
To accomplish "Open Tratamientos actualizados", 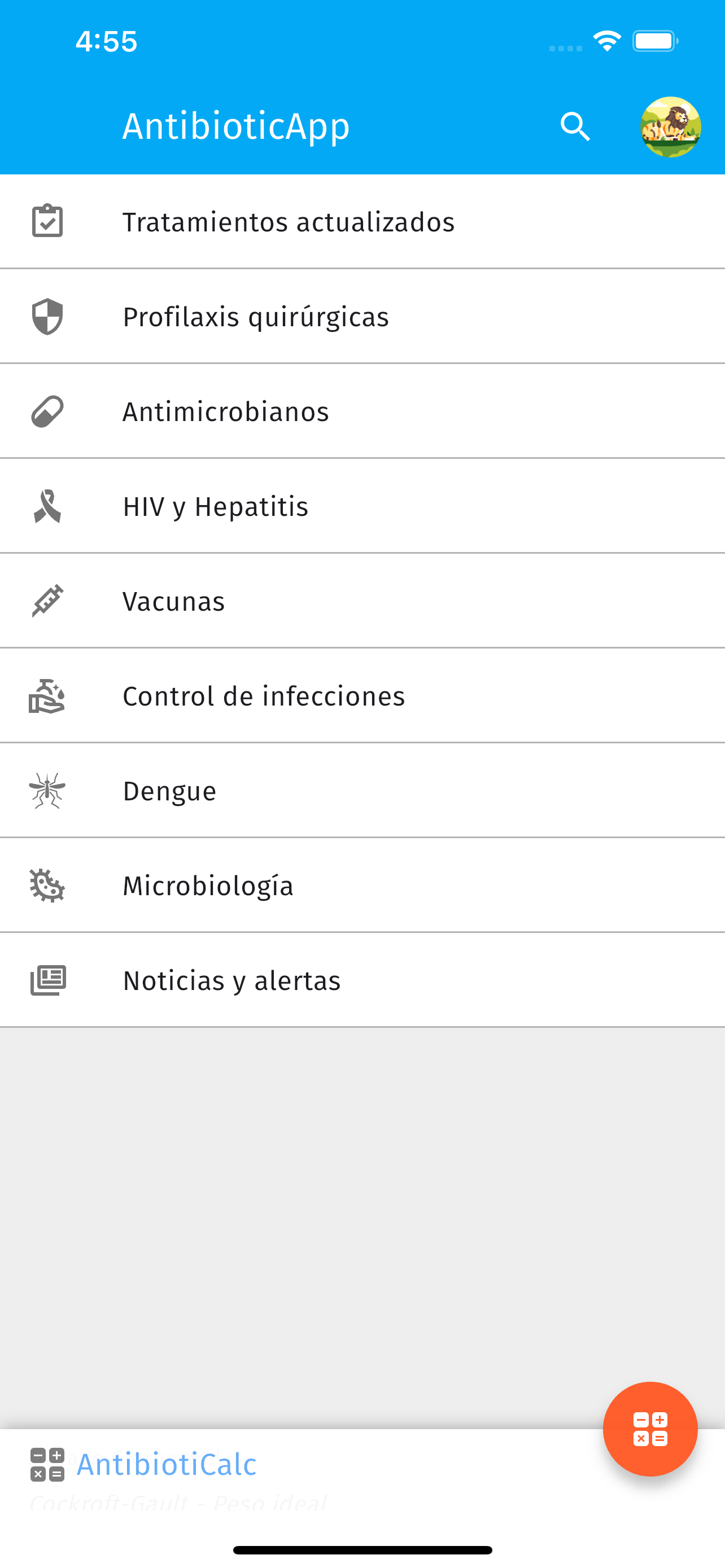I will point(362,222).
